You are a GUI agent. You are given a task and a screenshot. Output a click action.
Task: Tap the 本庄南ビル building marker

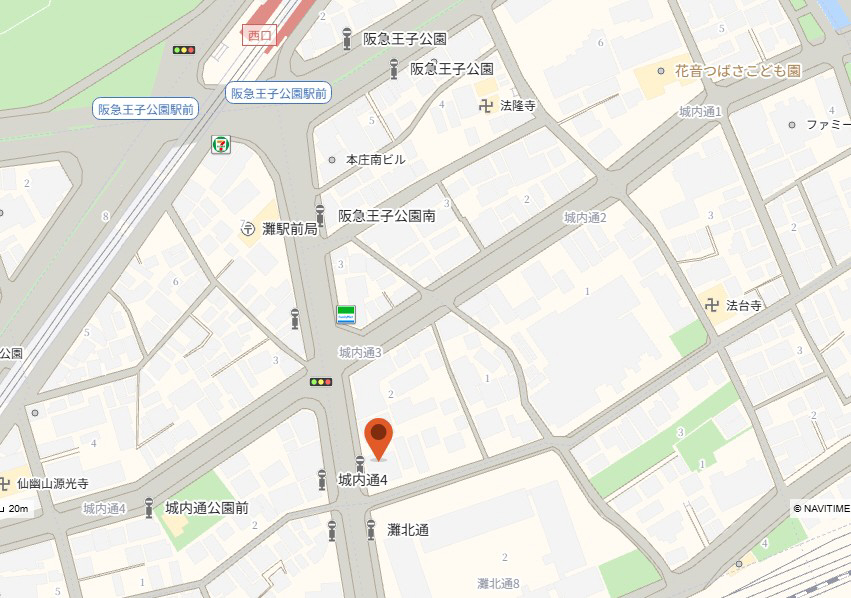point(333,160)
